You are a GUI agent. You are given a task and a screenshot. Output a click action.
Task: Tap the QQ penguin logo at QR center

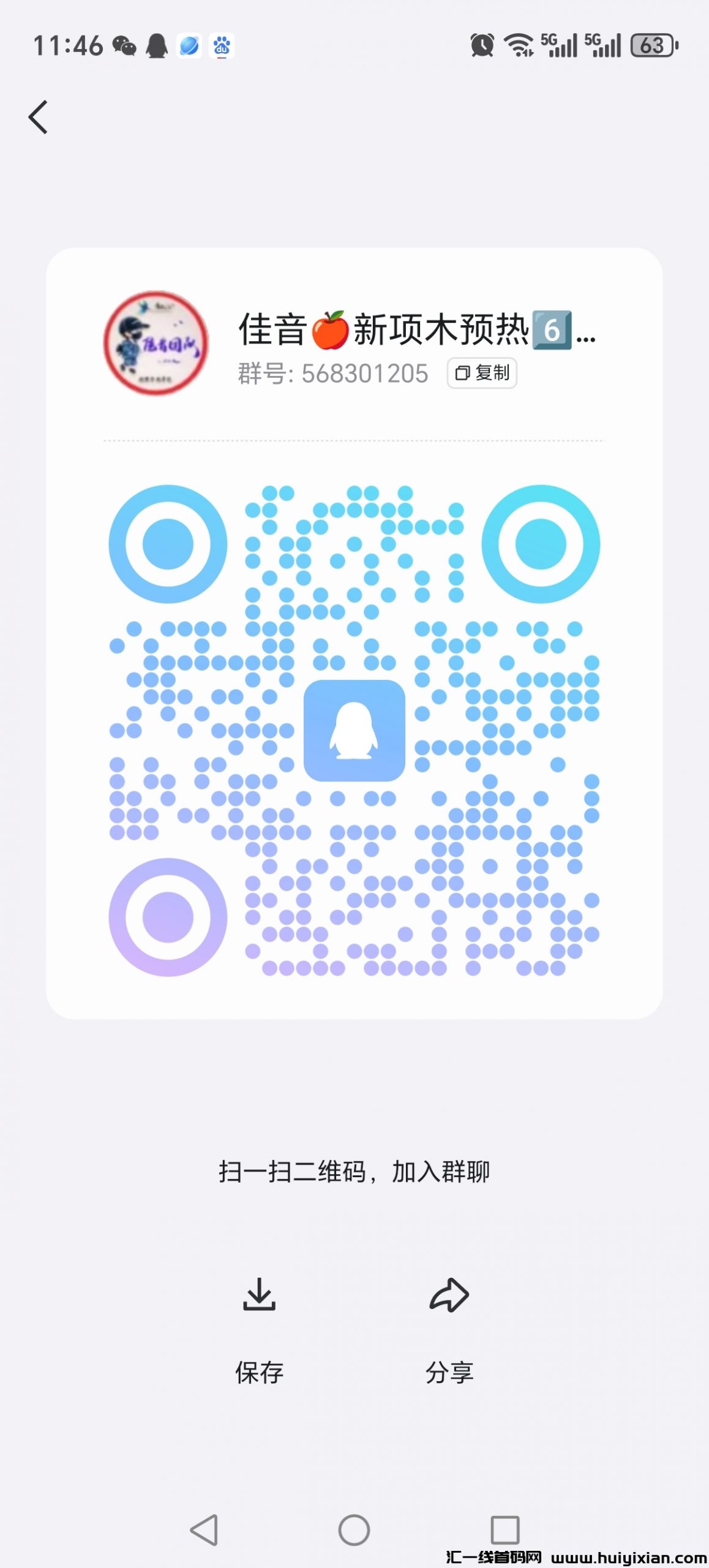click(354, 729)
